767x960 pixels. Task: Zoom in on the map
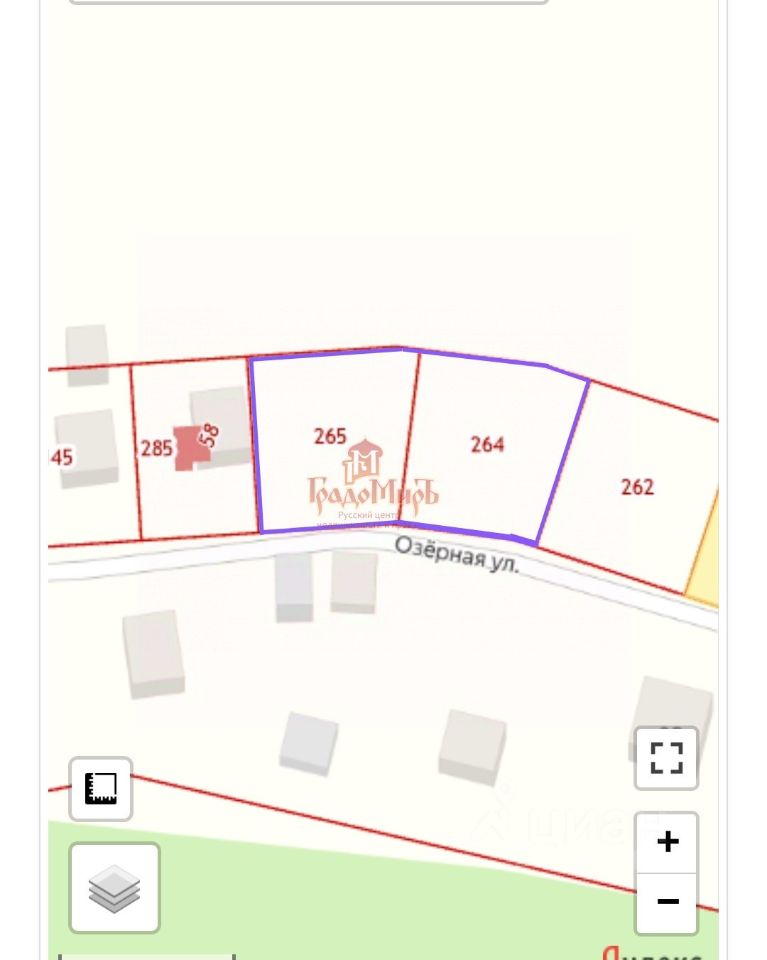pyautogui.click(x=667, y=842)
